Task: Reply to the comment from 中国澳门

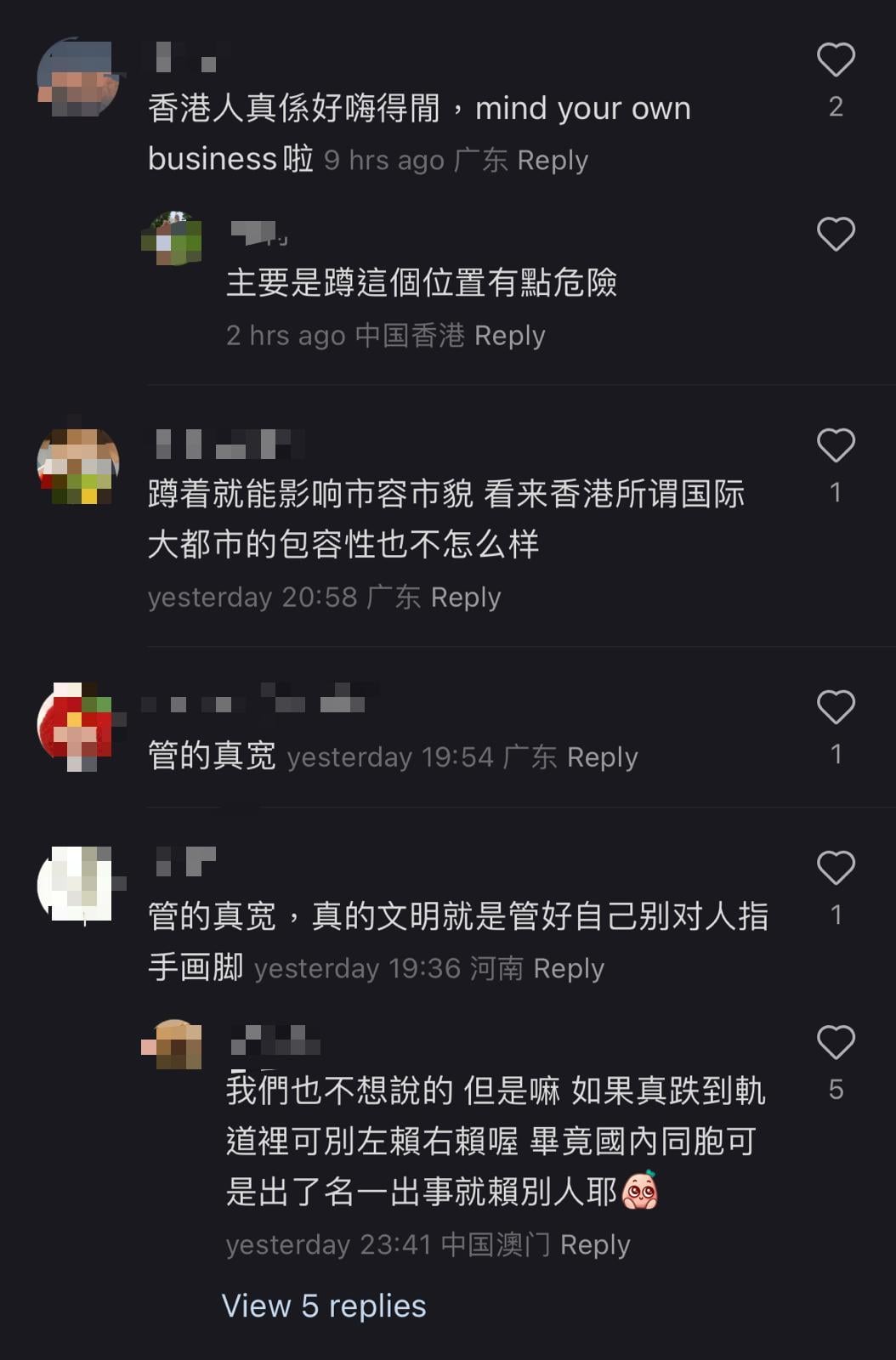Action: click(x=595, y=1245)
